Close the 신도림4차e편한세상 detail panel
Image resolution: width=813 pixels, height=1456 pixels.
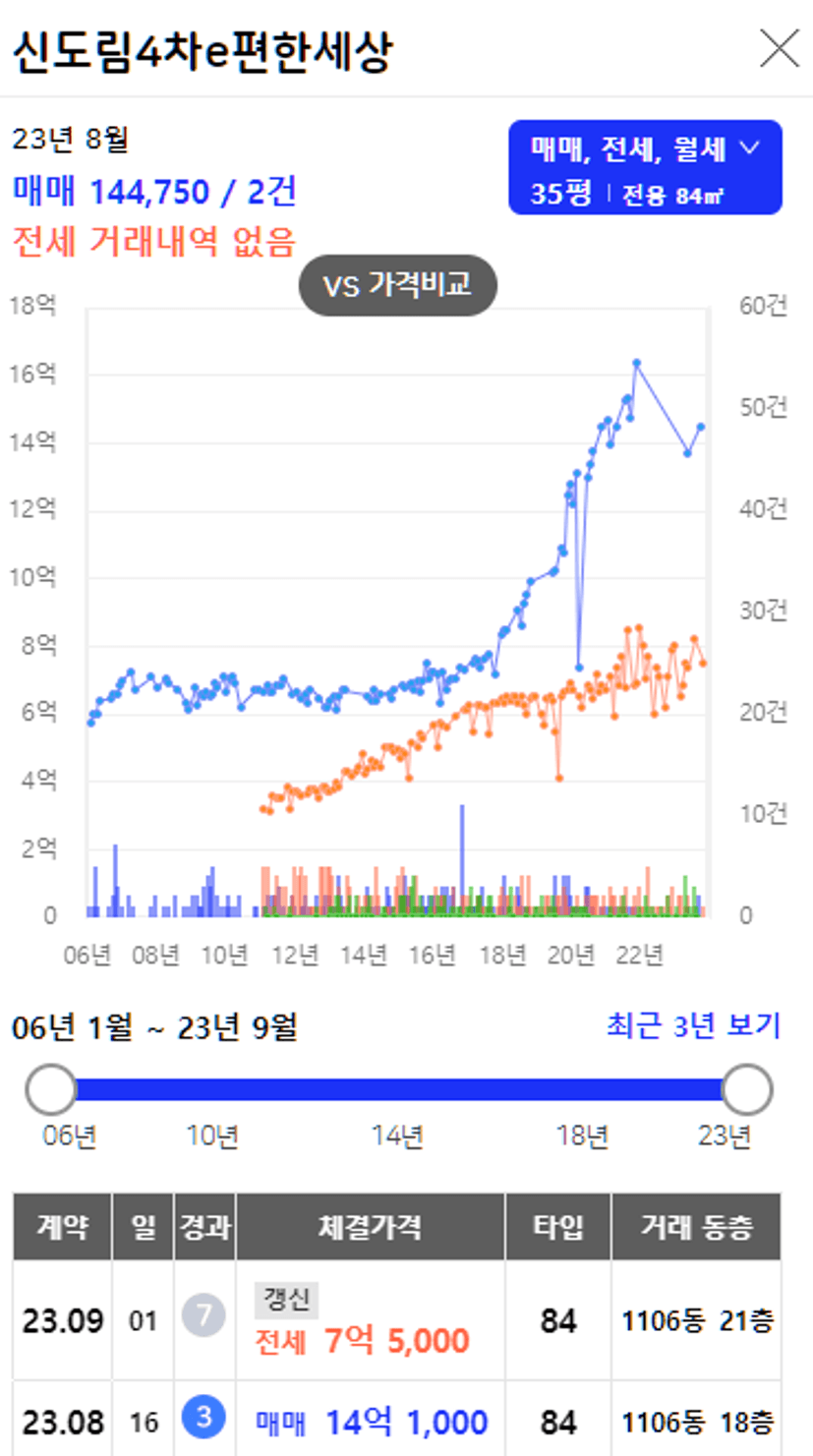point(780,48)
